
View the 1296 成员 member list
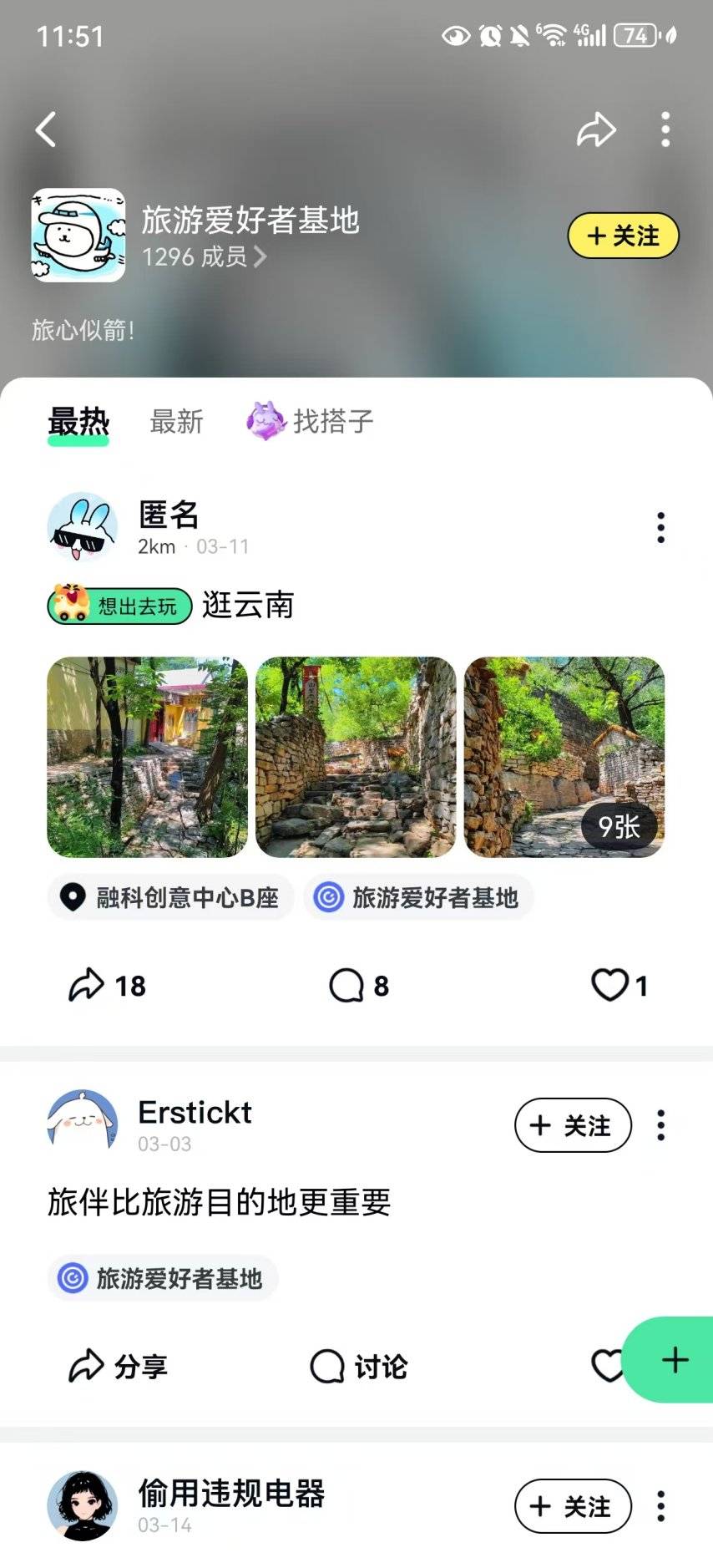point(204,256)
